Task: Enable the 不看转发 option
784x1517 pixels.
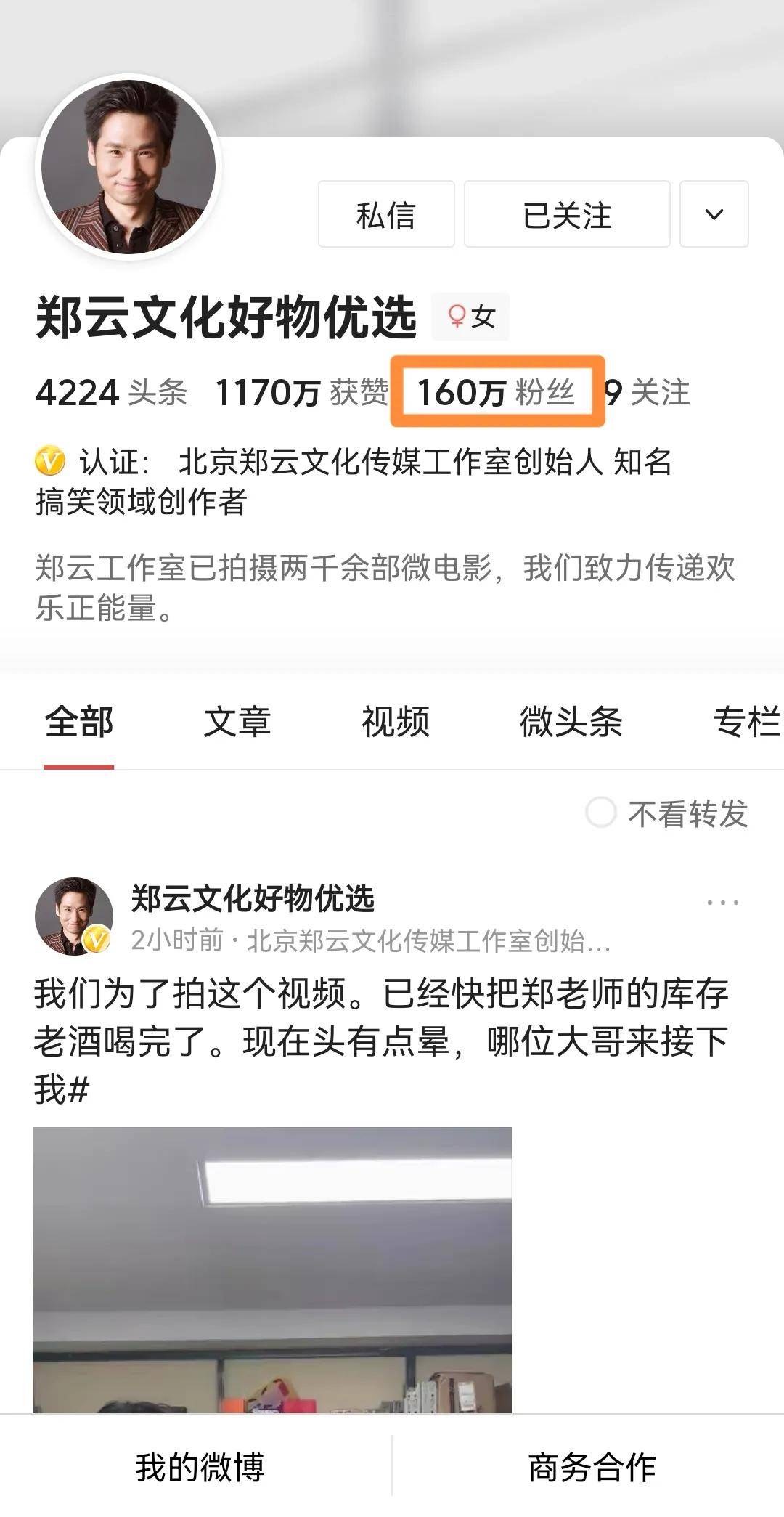Action: point(602,813)
